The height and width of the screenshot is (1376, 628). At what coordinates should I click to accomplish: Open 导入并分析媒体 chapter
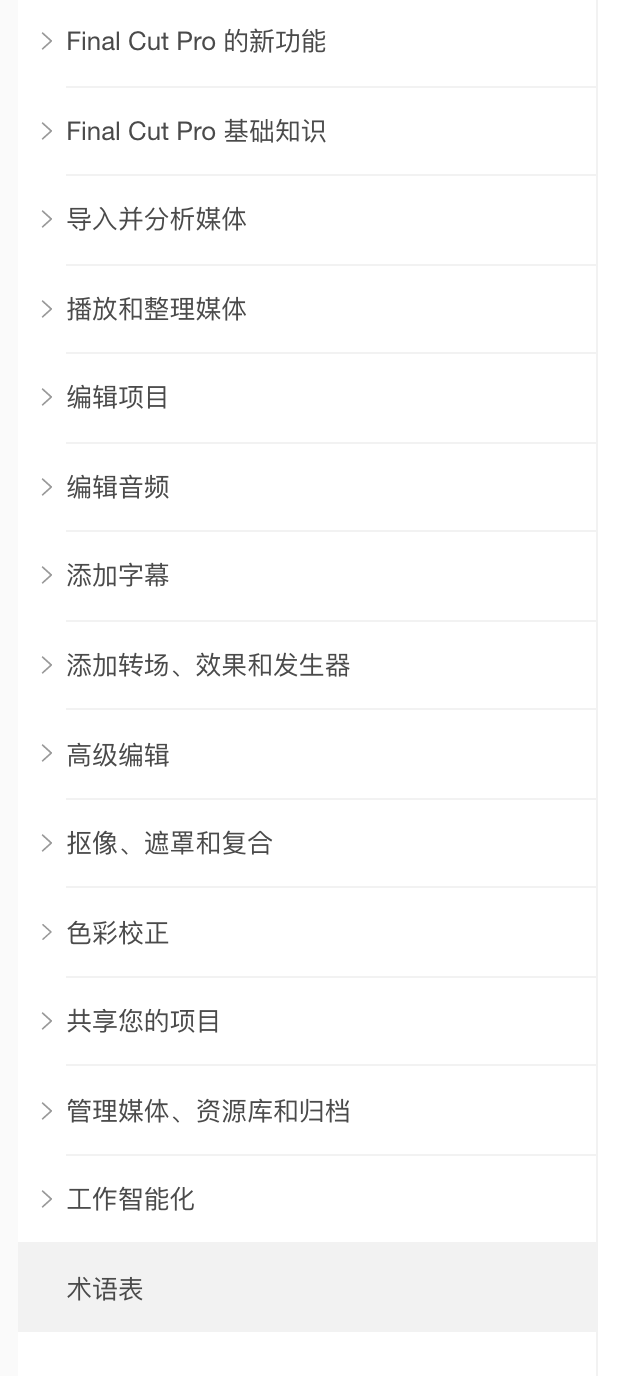pyautogui.click(x=156, y=220)
